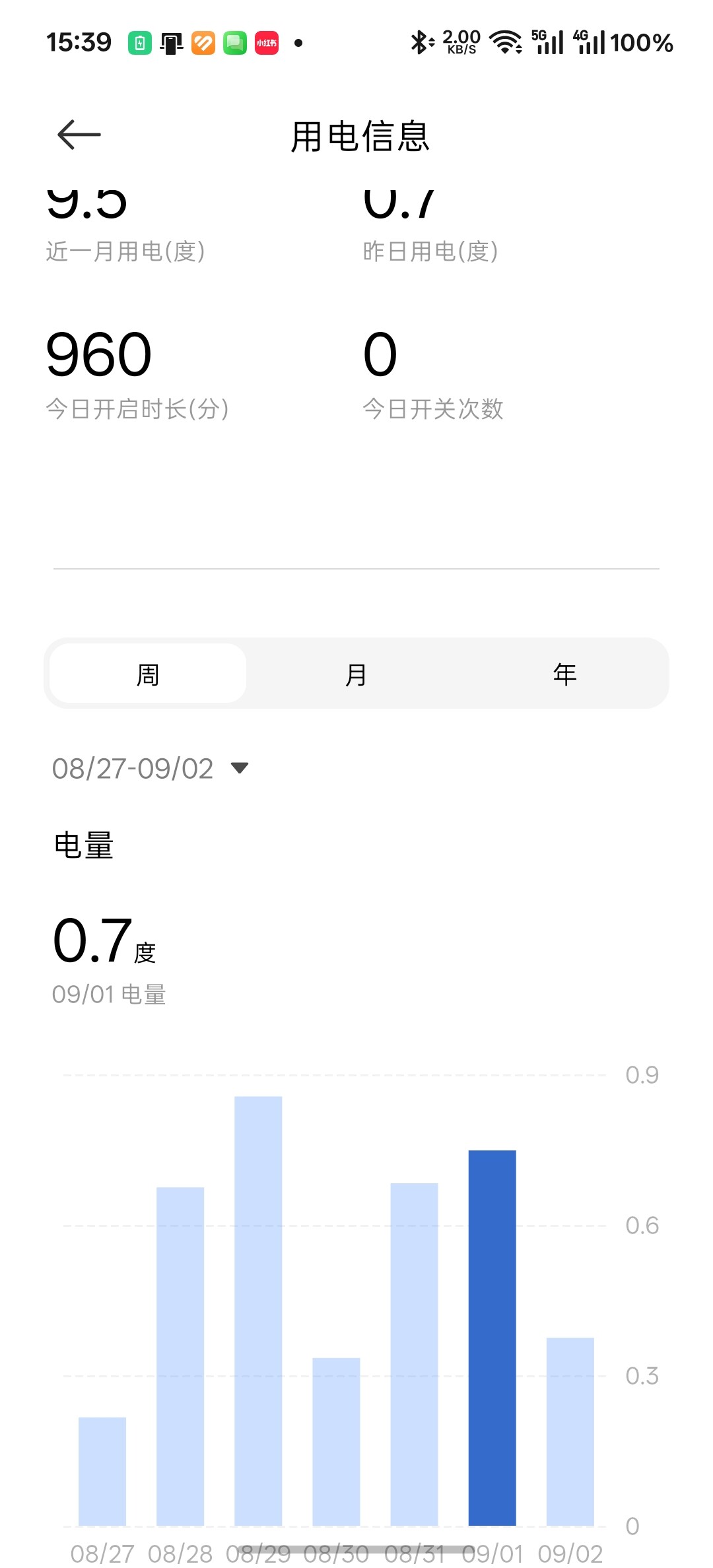Tap the 08/31 bar in the chart
Image resolution: width=713 pixels, height=1568 pixels.
pos(415,1354)
